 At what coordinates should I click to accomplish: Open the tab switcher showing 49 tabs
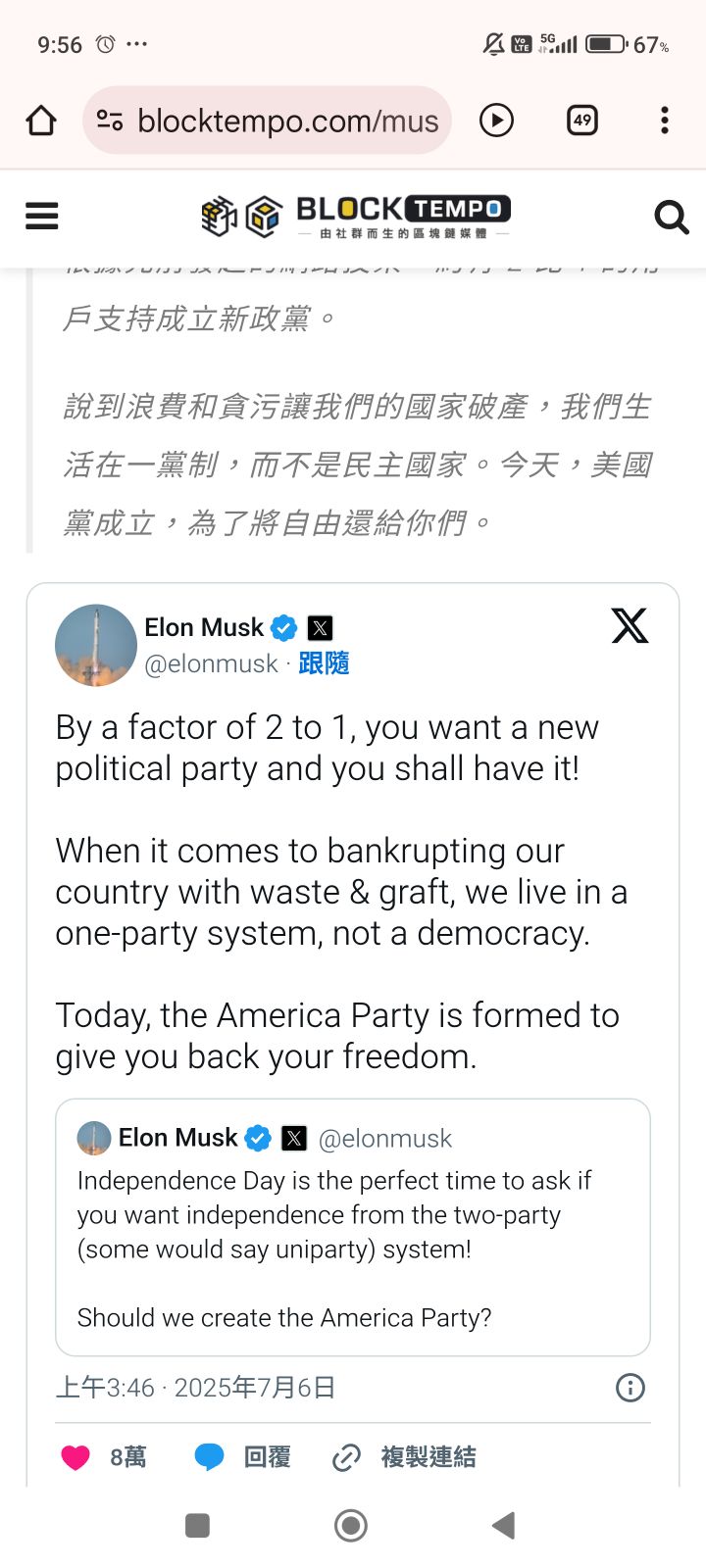582,121
